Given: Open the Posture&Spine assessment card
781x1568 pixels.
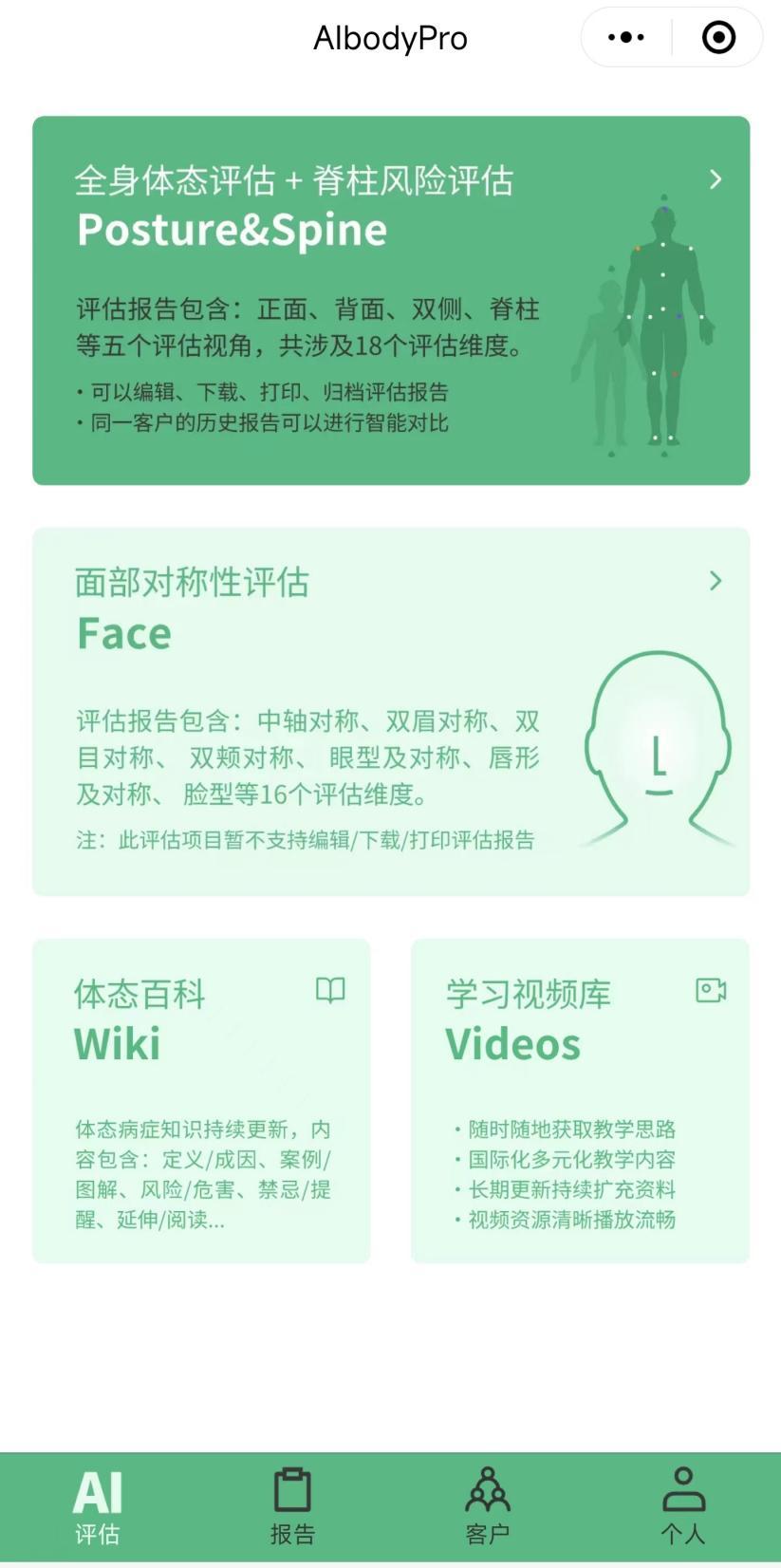Looking at the screenshot, I should pyautogui.click(x=391, y=300).
